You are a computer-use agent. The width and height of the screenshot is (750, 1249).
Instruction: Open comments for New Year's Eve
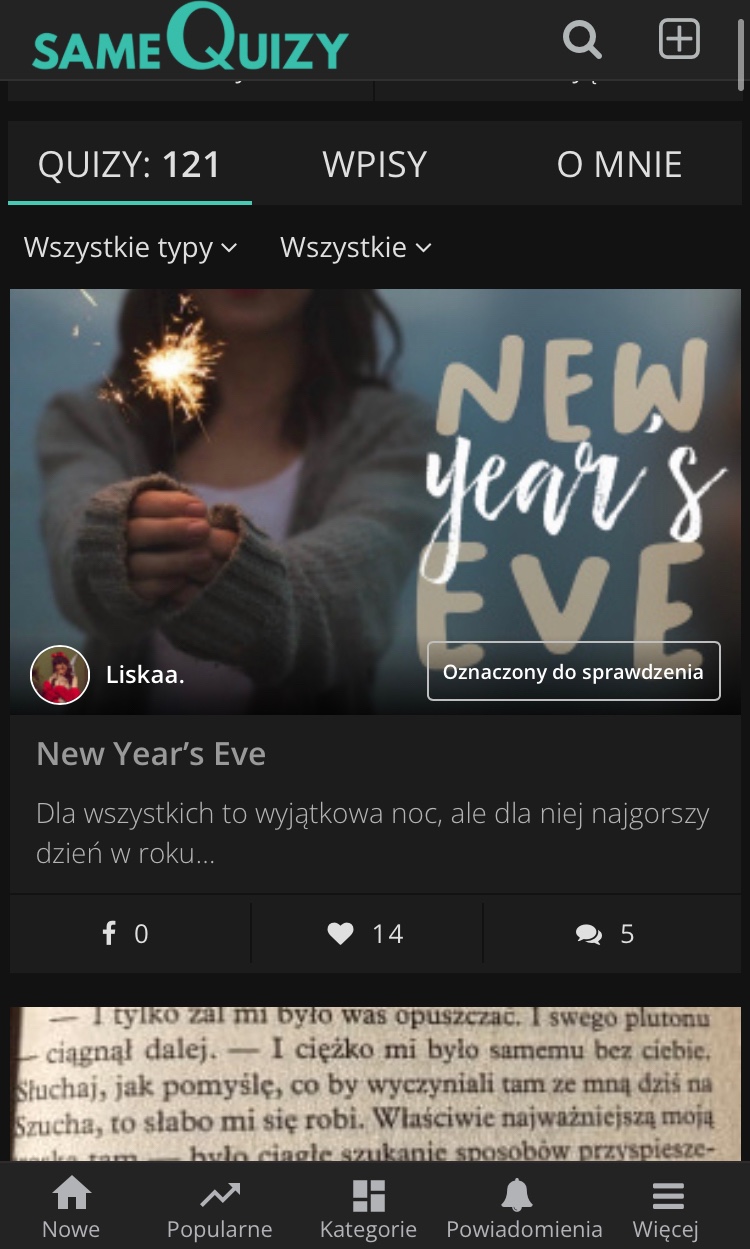click(605, 934)
